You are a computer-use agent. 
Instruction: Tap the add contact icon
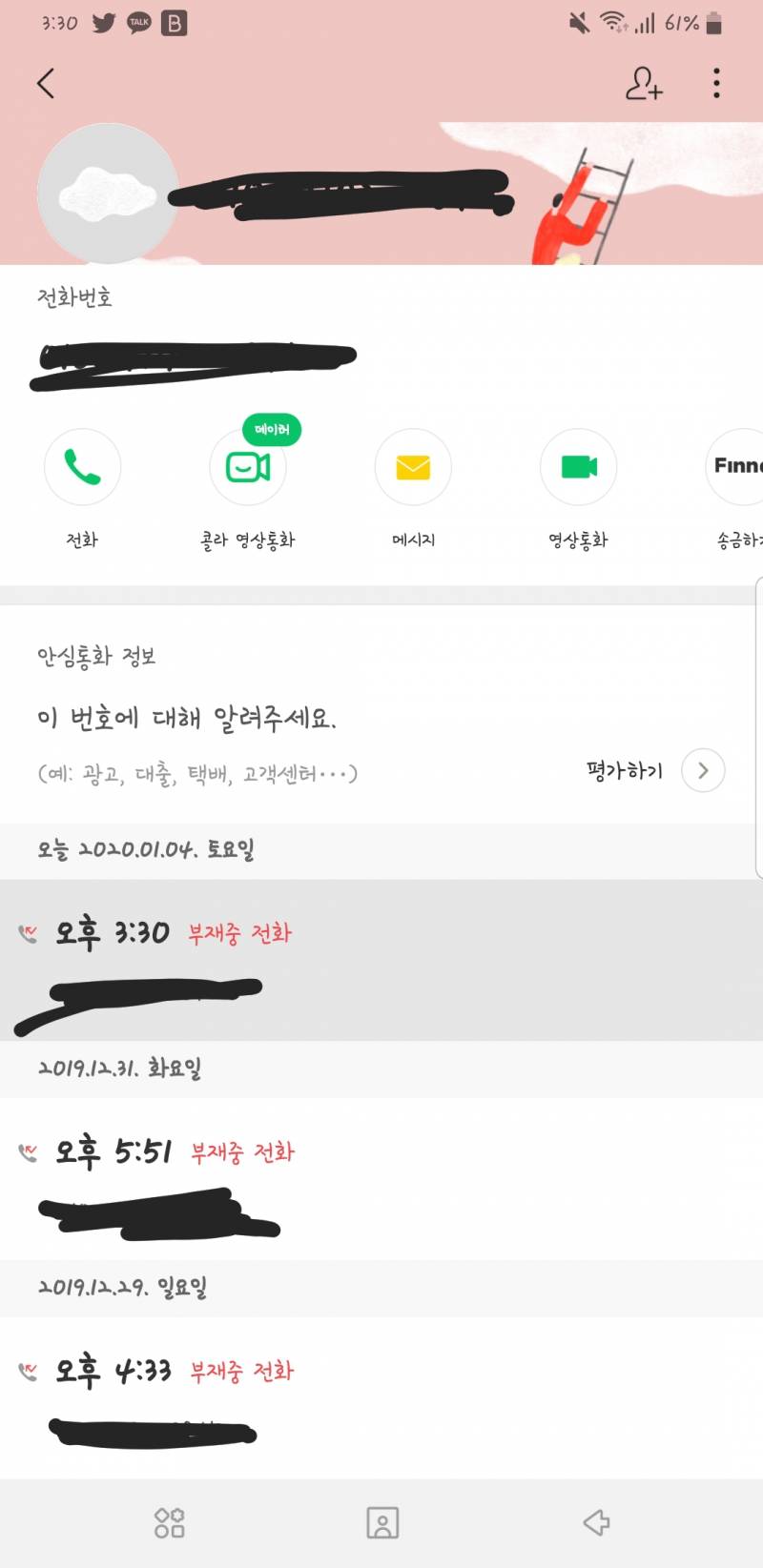coord(645,84)
